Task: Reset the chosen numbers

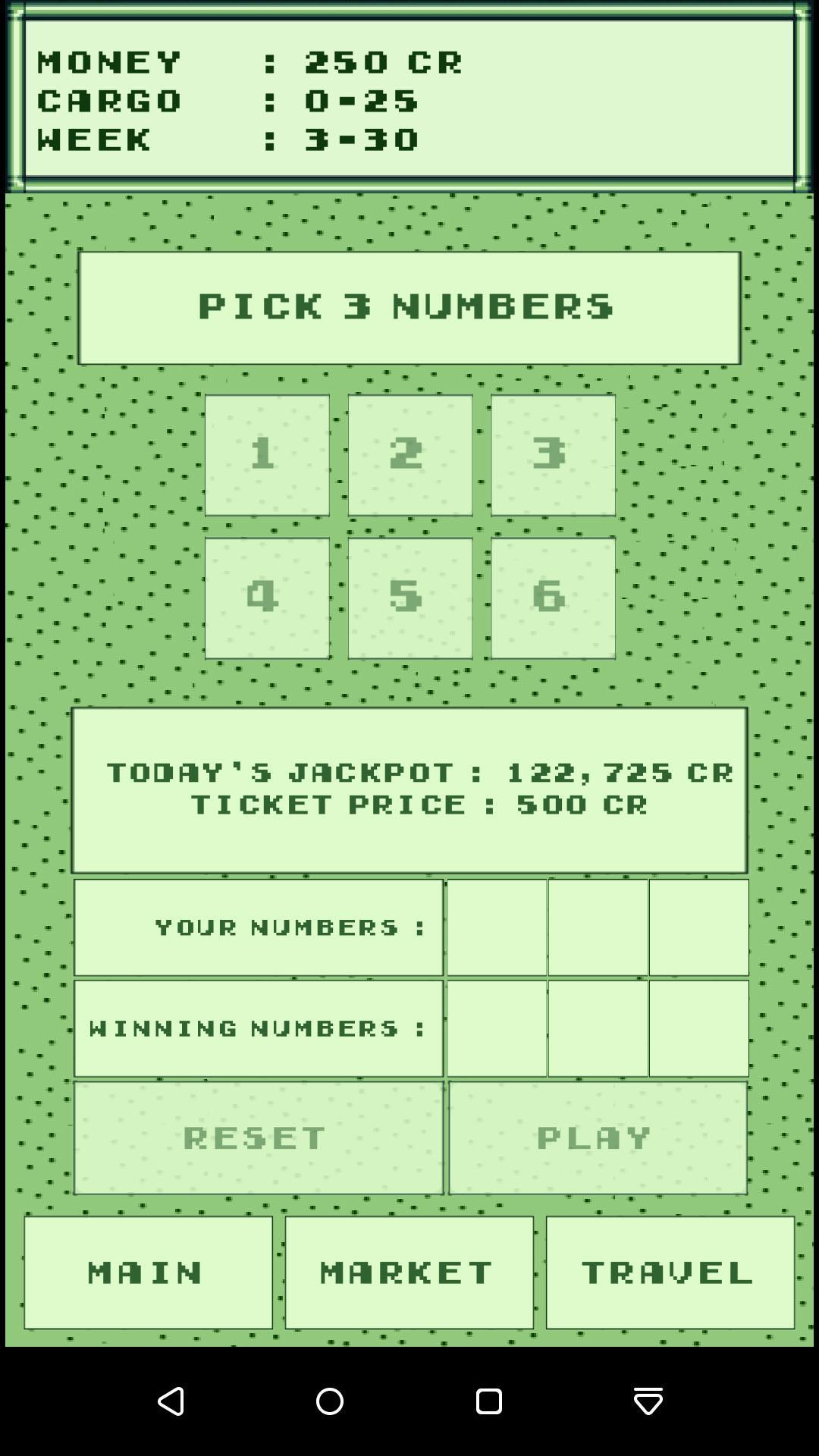Action: point(259,1137)
